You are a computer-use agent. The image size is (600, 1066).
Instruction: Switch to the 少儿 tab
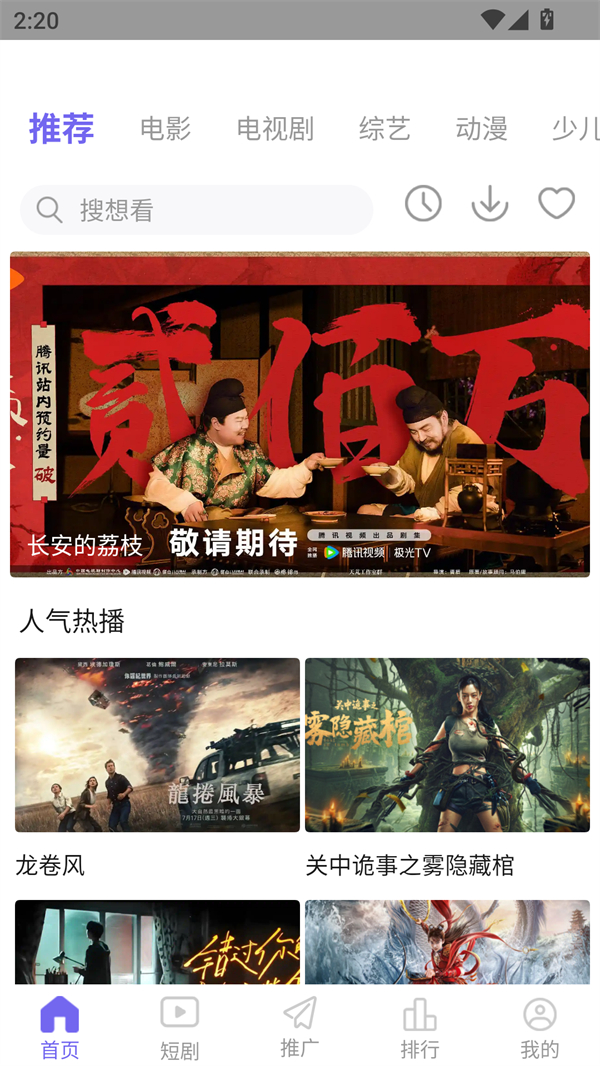pos(575,129)
